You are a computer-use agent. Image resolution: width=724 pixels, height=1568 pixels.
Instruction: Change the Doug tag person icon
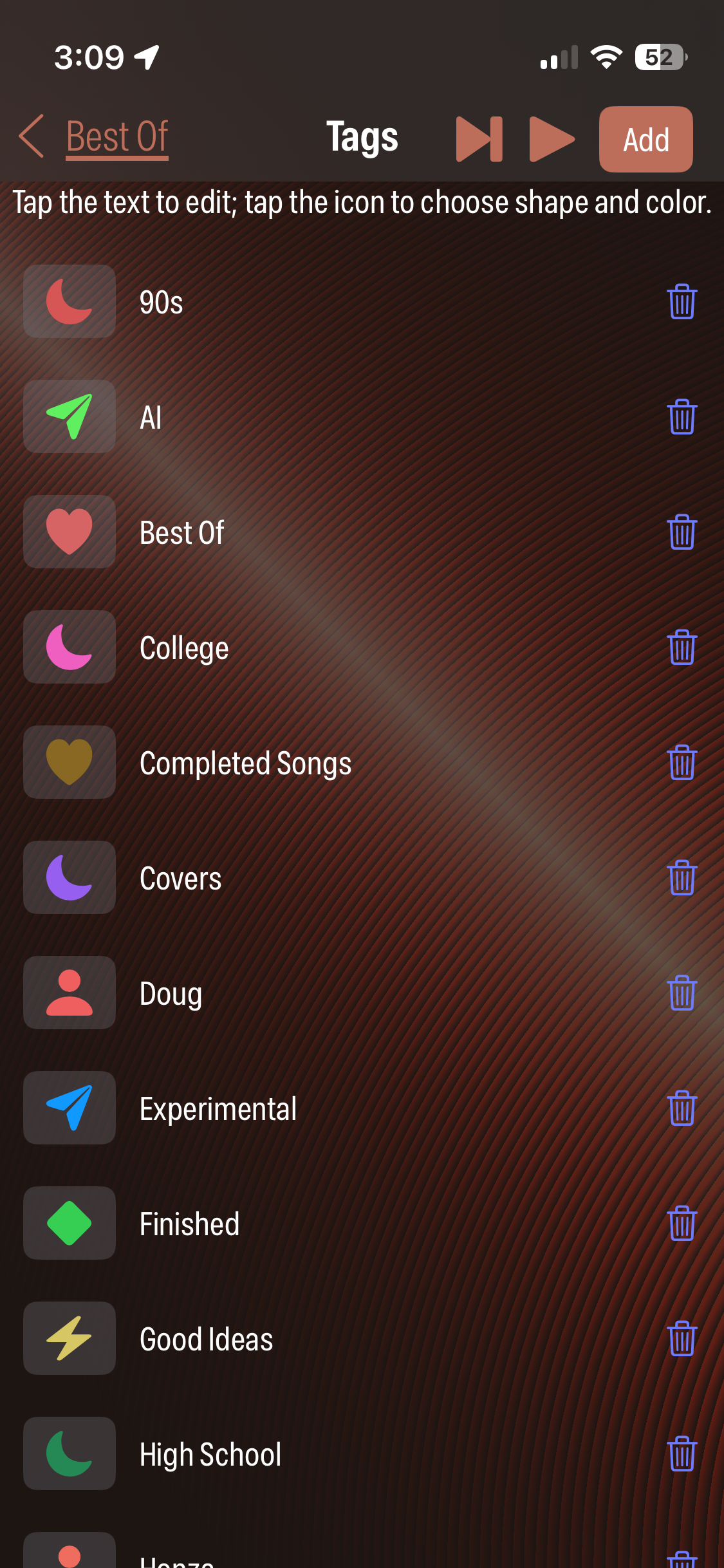tap(70, 993)
